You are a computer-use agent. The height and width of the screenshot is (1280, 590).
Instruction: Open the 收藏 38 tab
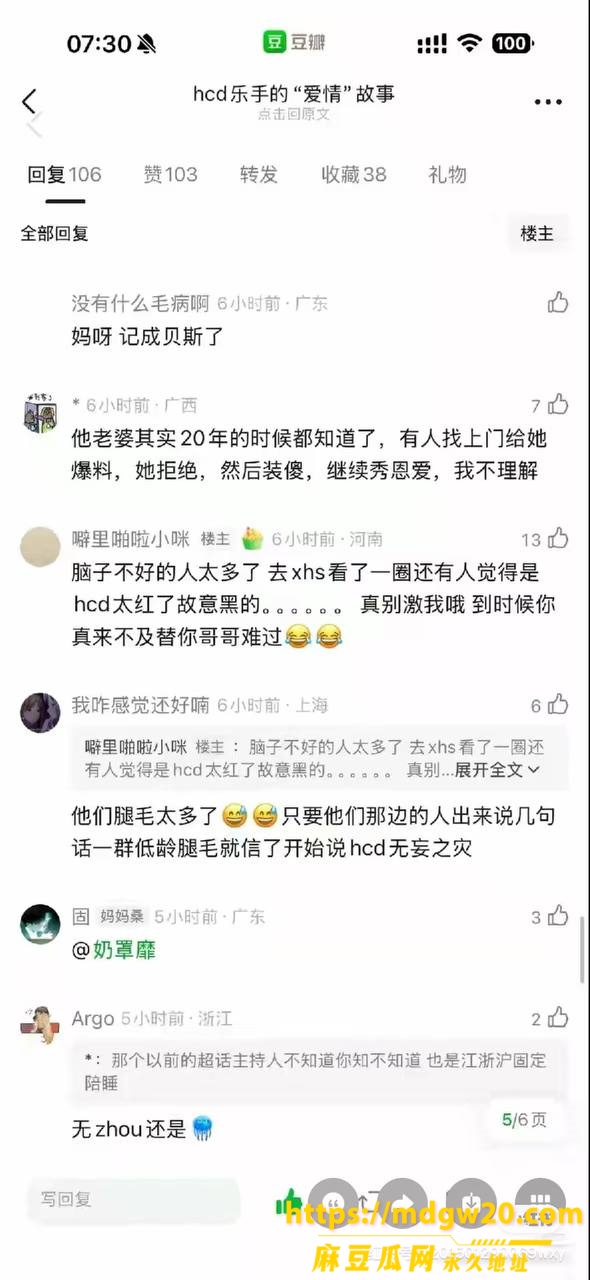(353, 175)
